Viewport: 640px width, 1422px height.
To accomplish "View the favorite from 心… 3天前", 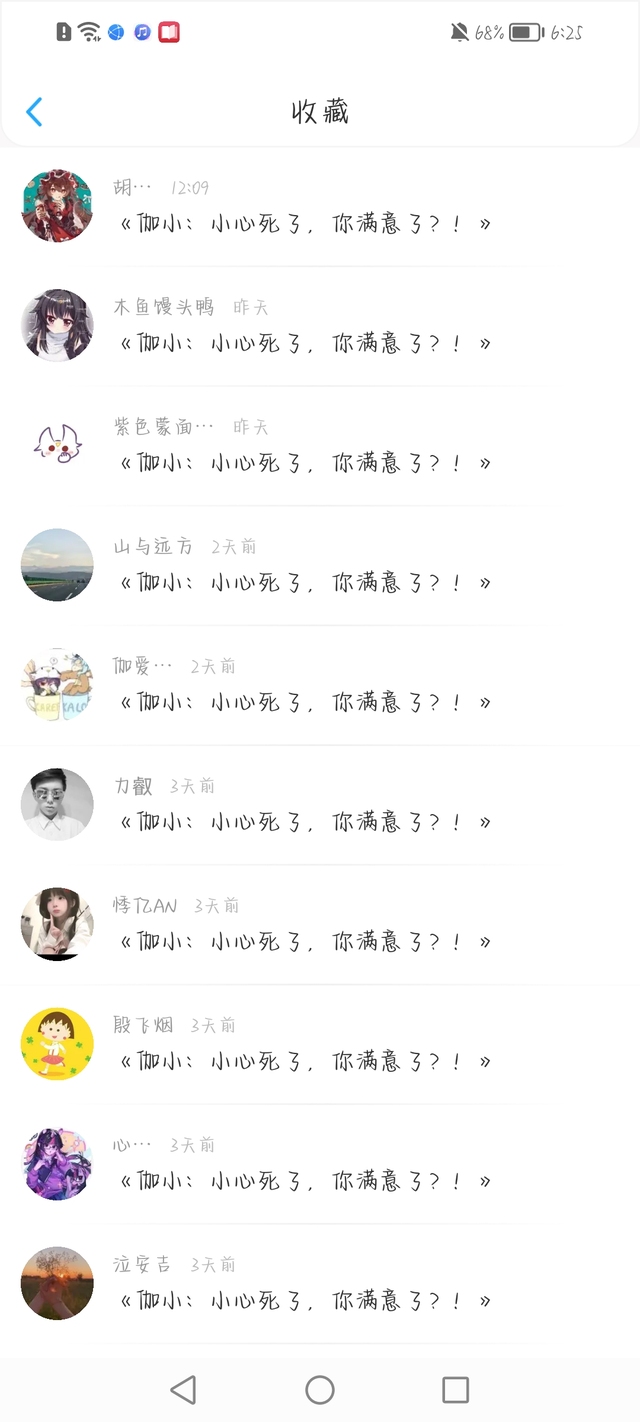I will 305,1181.
